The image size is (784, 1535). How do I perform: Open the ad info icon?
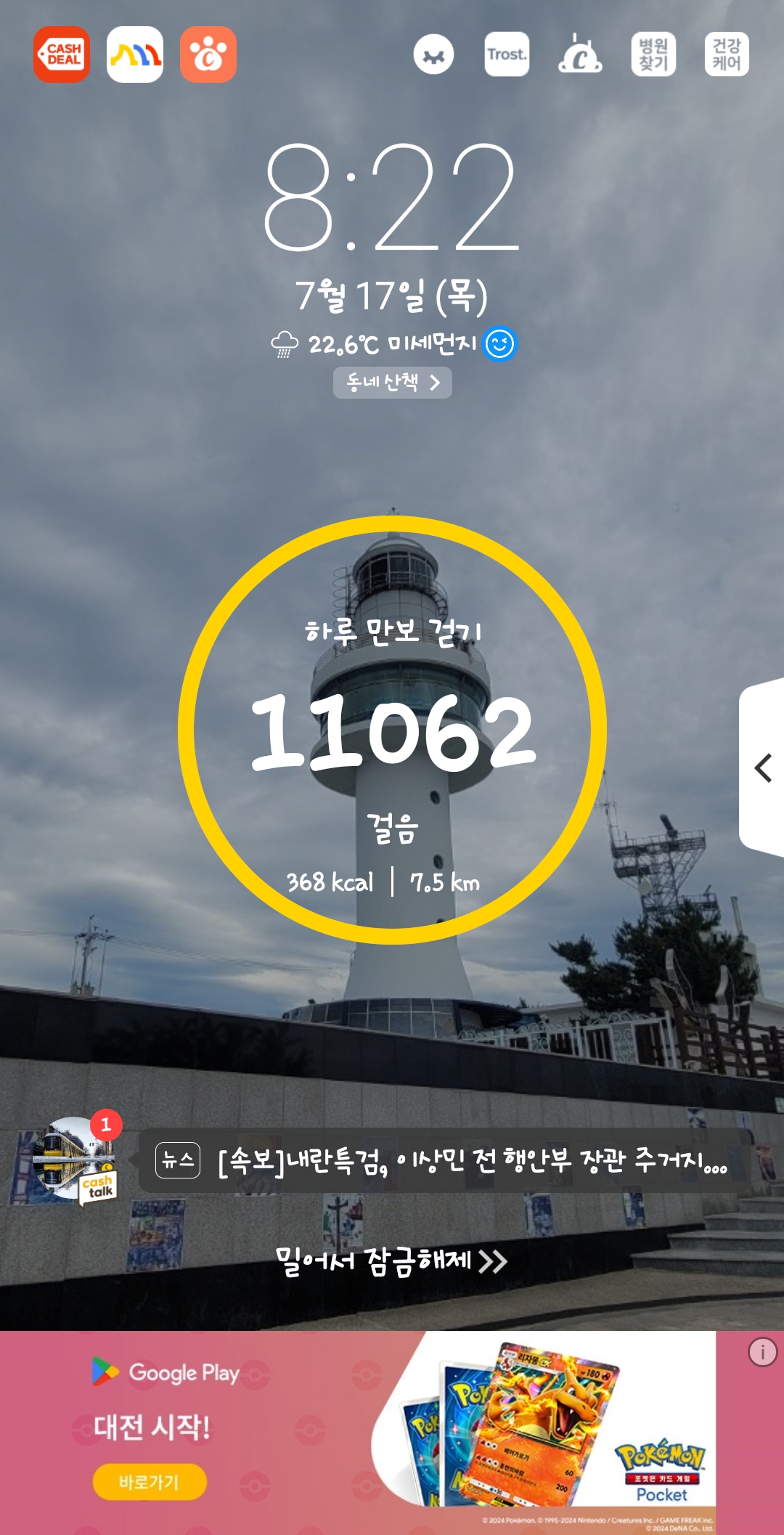tap(762, 1353)
